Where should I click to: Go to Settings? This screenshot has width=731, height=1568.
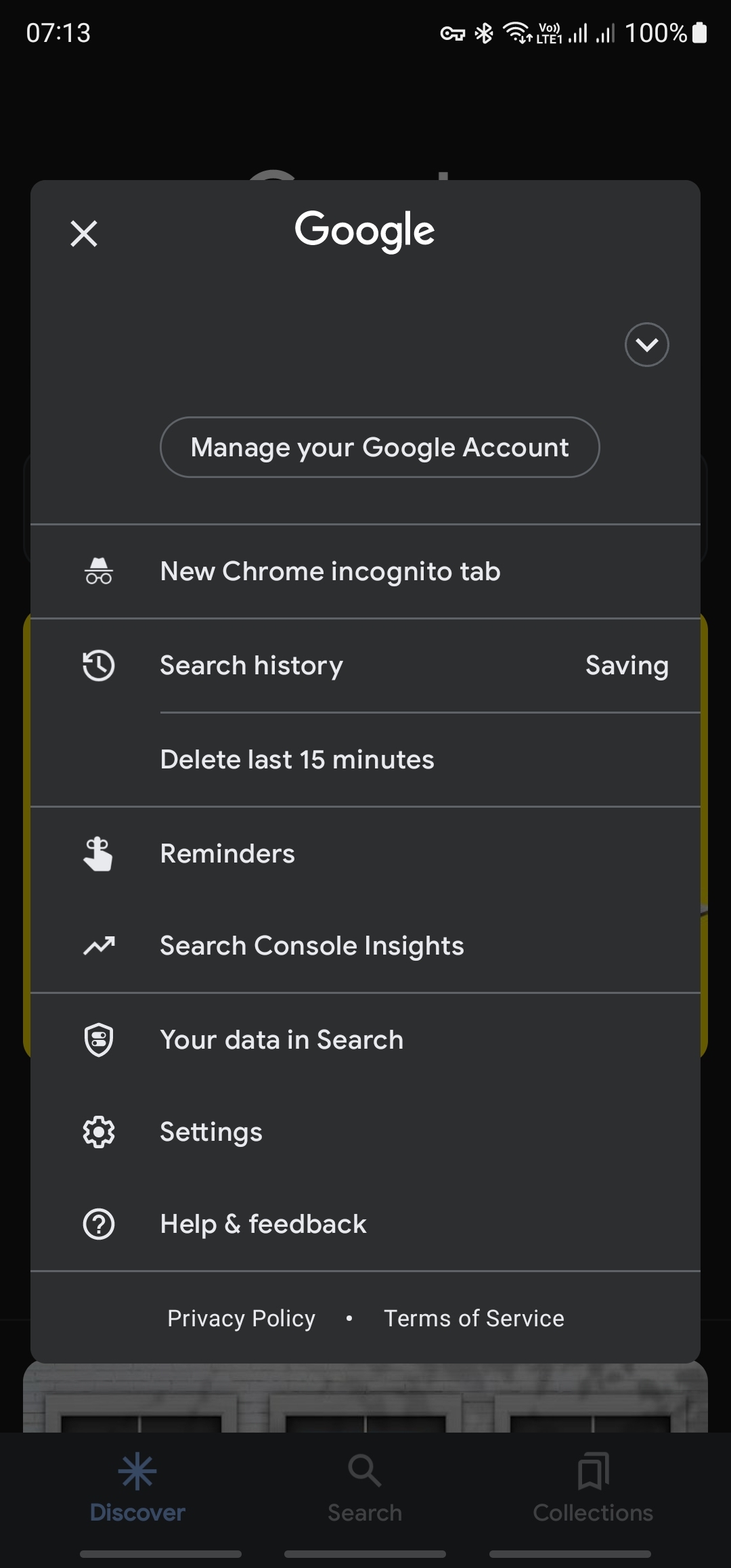[x=365, y=1132]
